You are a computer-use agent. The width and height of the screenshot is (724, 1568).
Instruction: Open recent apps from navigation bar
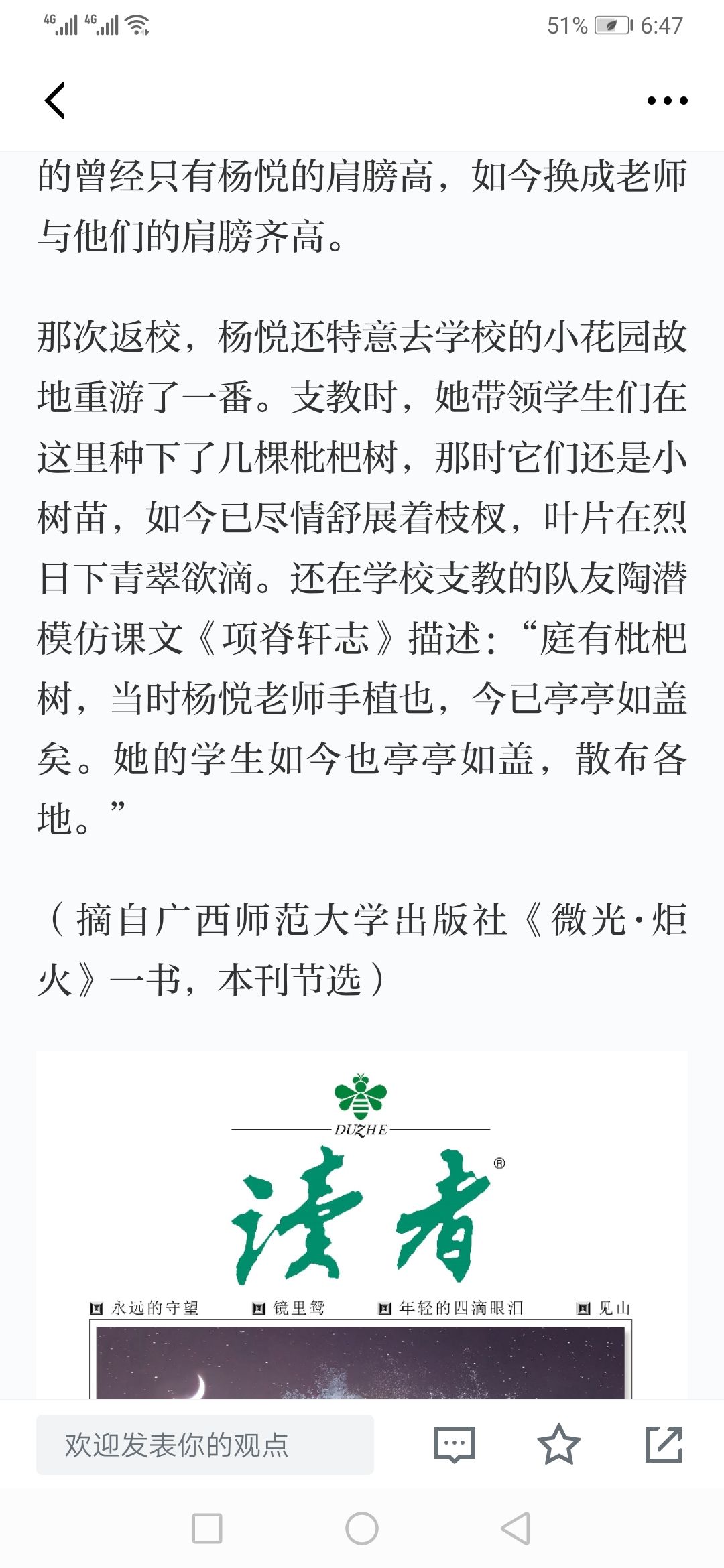click(207, 1528)
